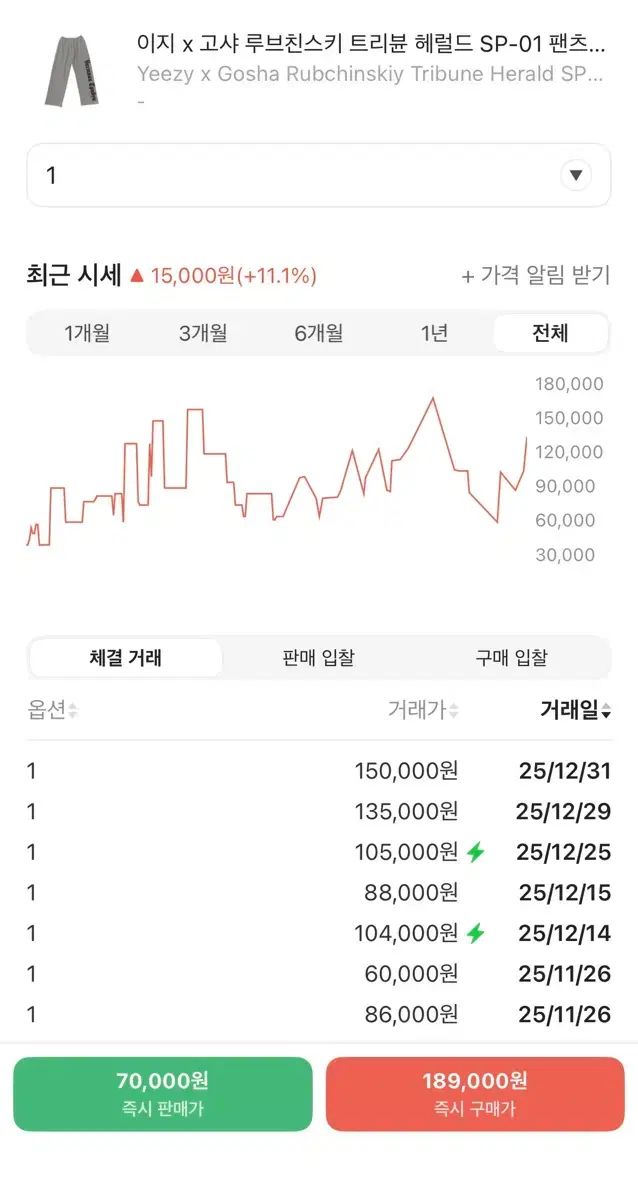The image size is (638, 1200).
Task: Sort trades by 거래일 date
Action: pos(575,710)
